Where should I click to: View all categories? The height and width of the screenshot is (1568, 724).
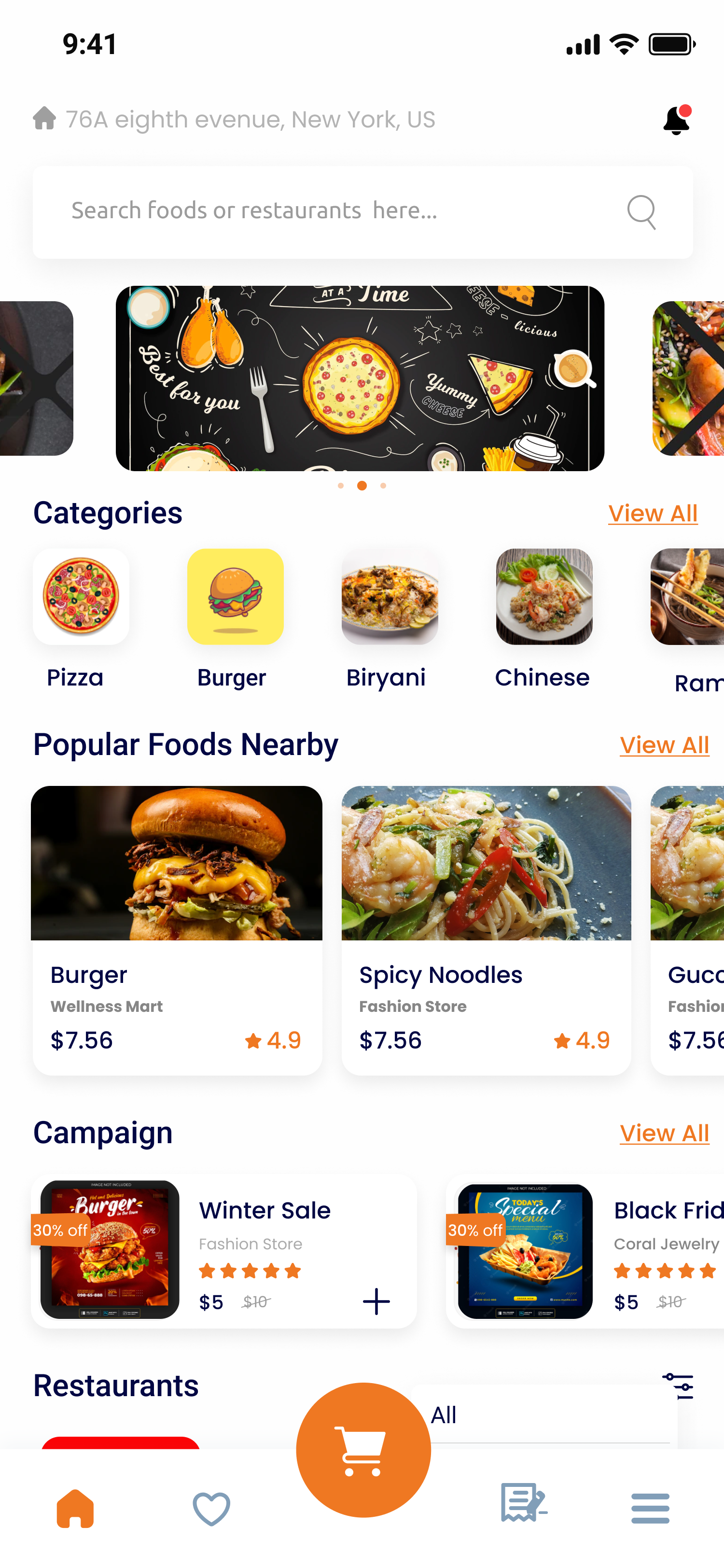[x=653, y=513]
